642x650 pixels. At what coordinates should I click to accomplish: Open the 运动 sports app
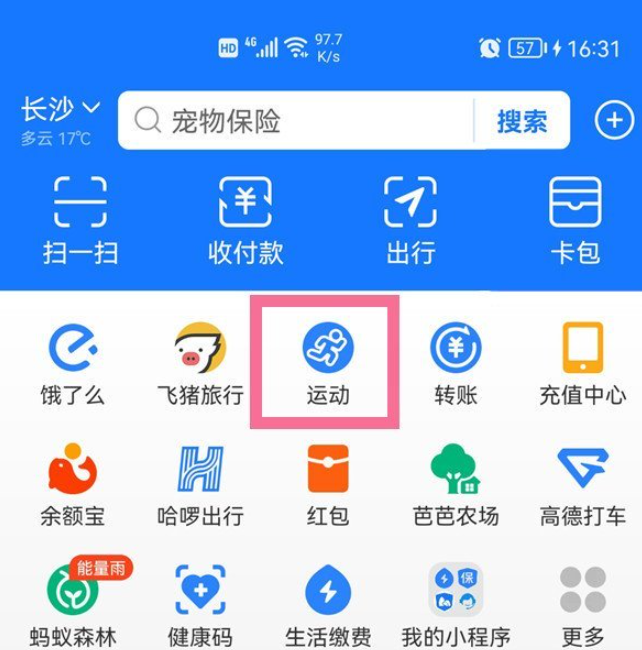pyautogui.click(x=328, y=362)
